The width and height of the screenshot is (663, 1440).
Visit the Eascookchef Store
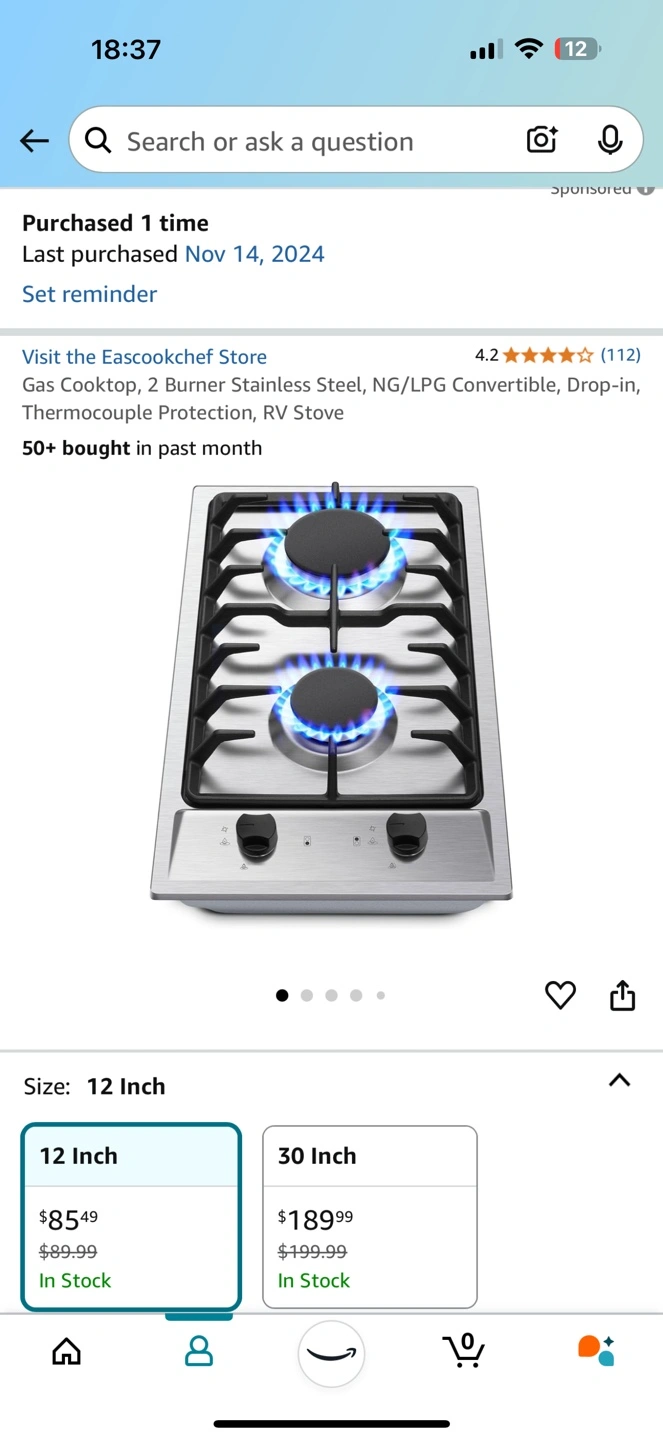[x=144, y=357]
